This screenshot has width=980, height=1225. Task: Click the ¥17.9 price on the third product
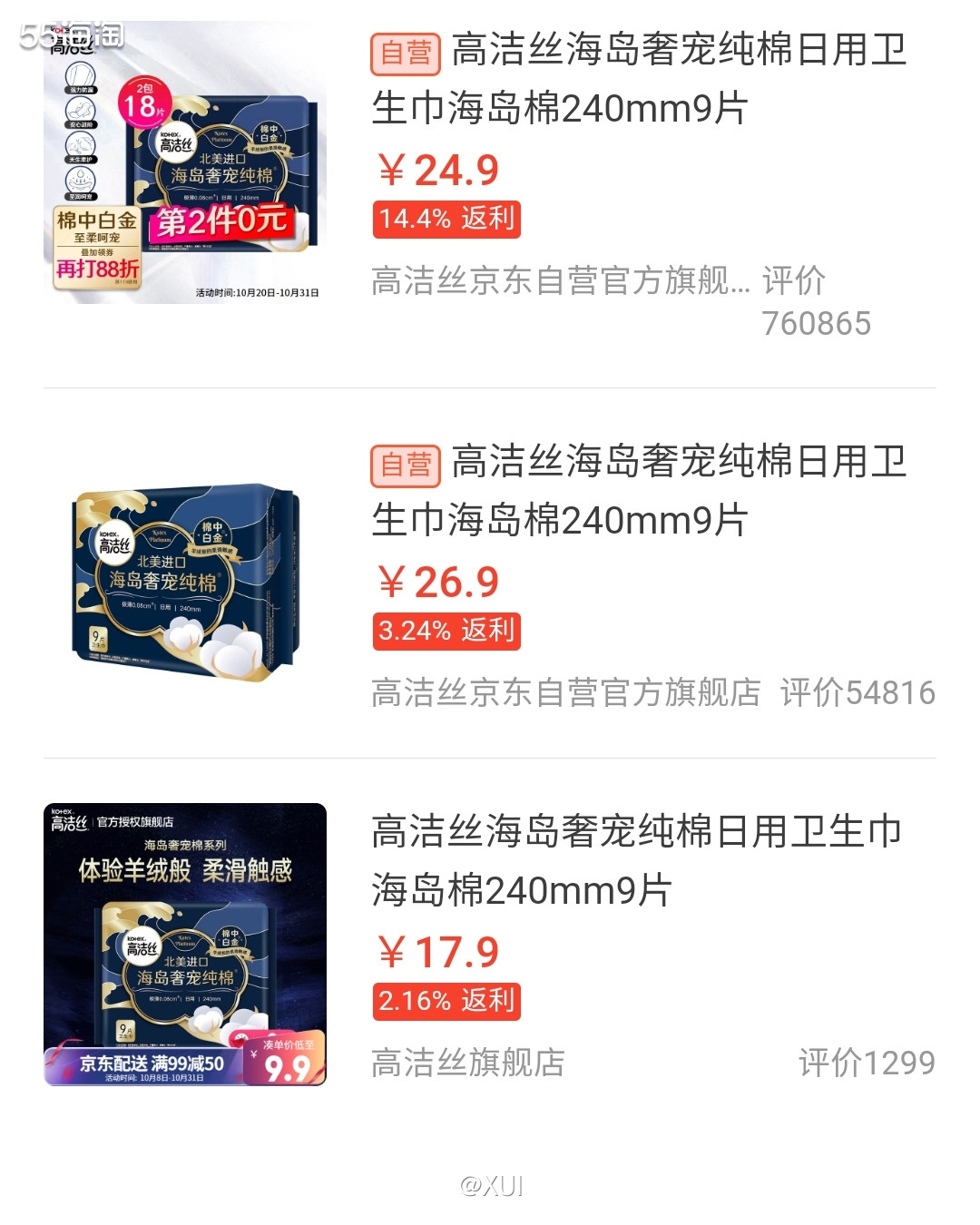(x=439, y=953)
